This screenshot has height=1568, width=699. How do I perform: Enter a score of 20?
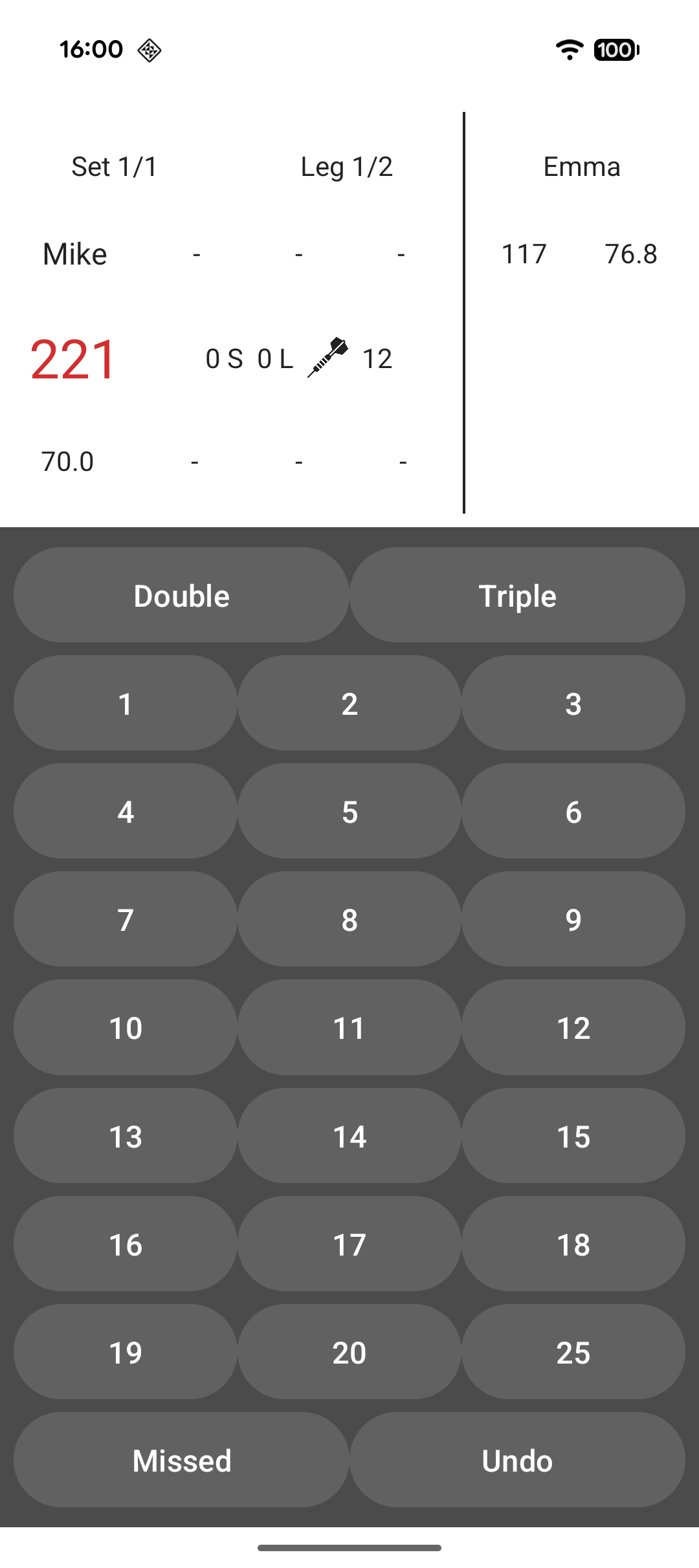point(349,1352)
